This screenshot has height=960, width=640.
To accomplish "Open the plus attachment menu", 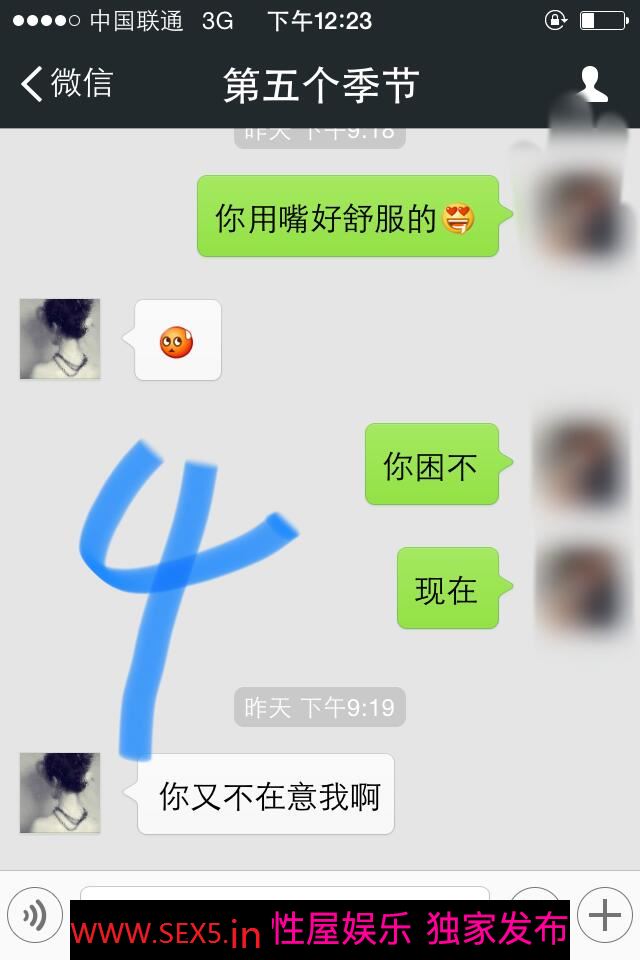I will (x=605, y=915).
